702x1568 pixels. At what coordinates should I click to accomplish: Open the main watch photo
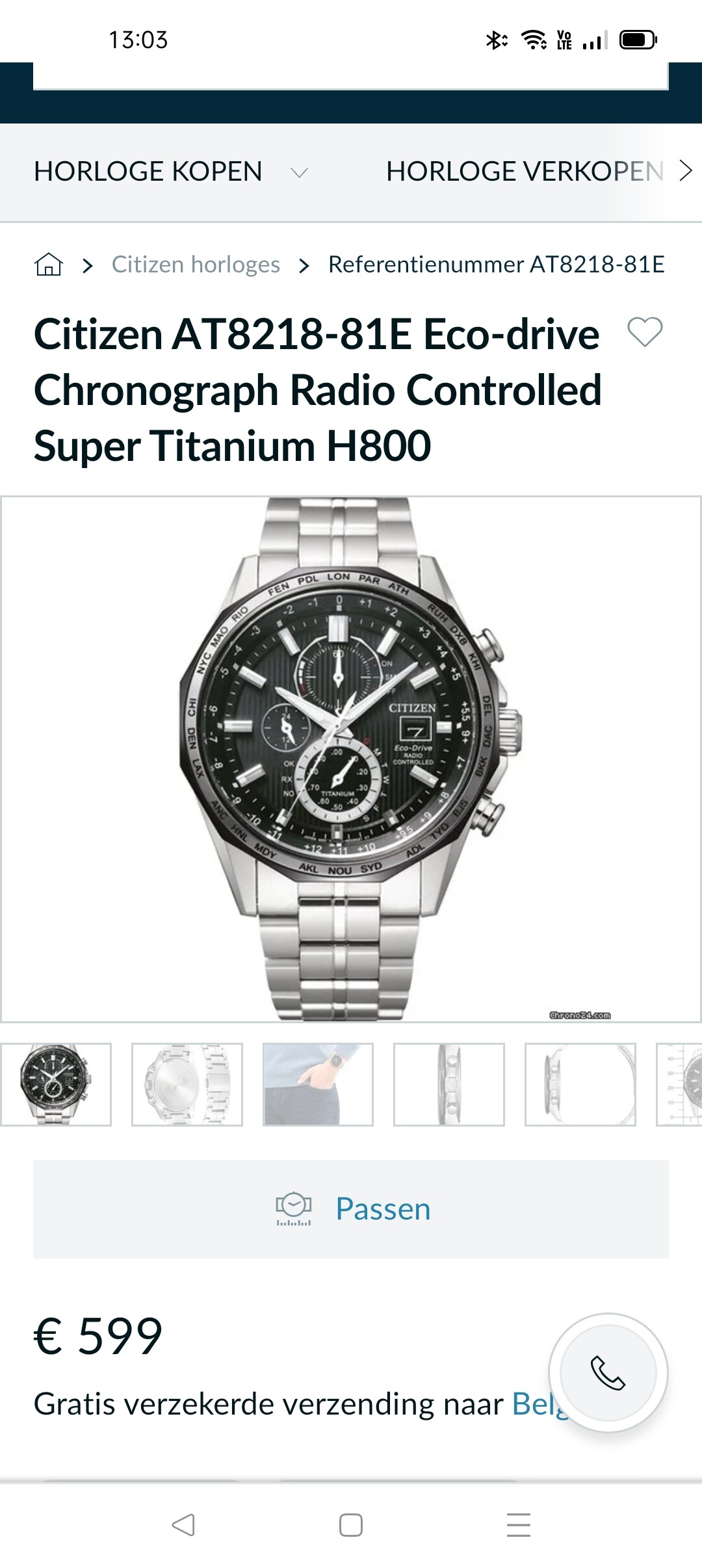(x=351, y=759)
